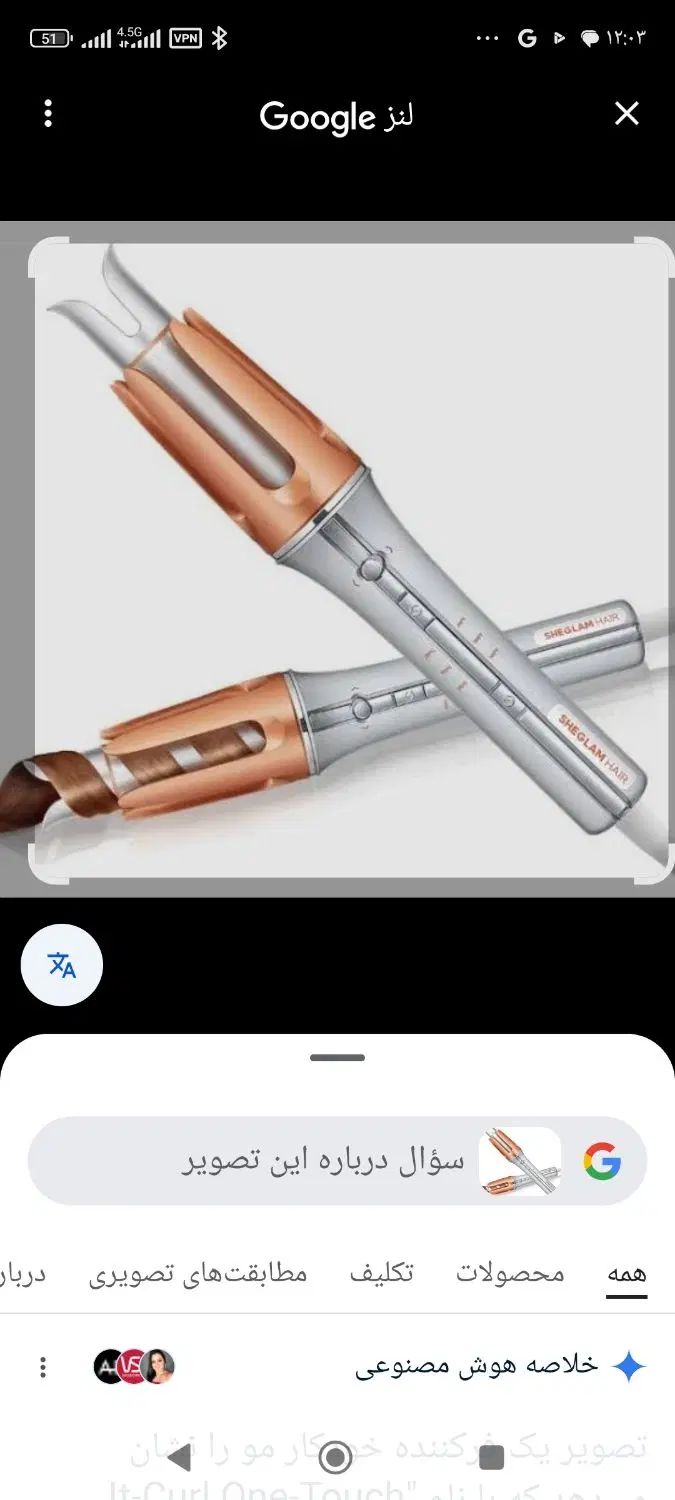Open the AI overview source avatars
Image resolution: width=675 pixels, height=1500 pixels.
[x=134, y=1367]
